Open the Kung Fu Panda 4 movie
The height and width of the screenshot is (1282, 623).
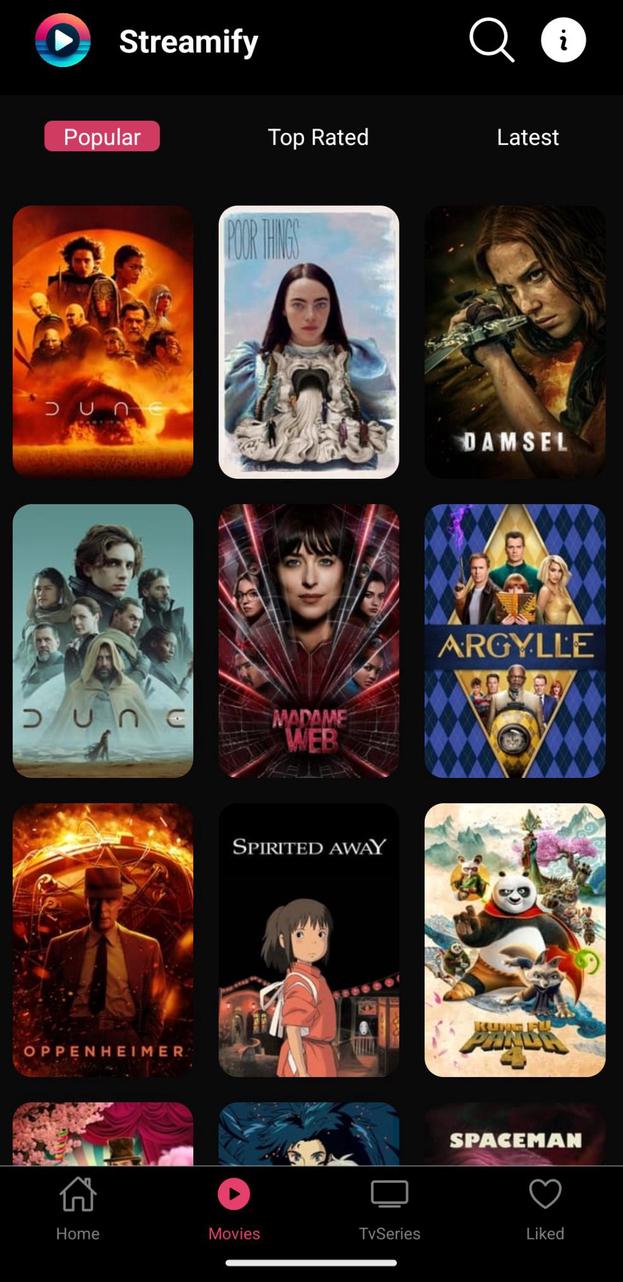coord(515,939)
